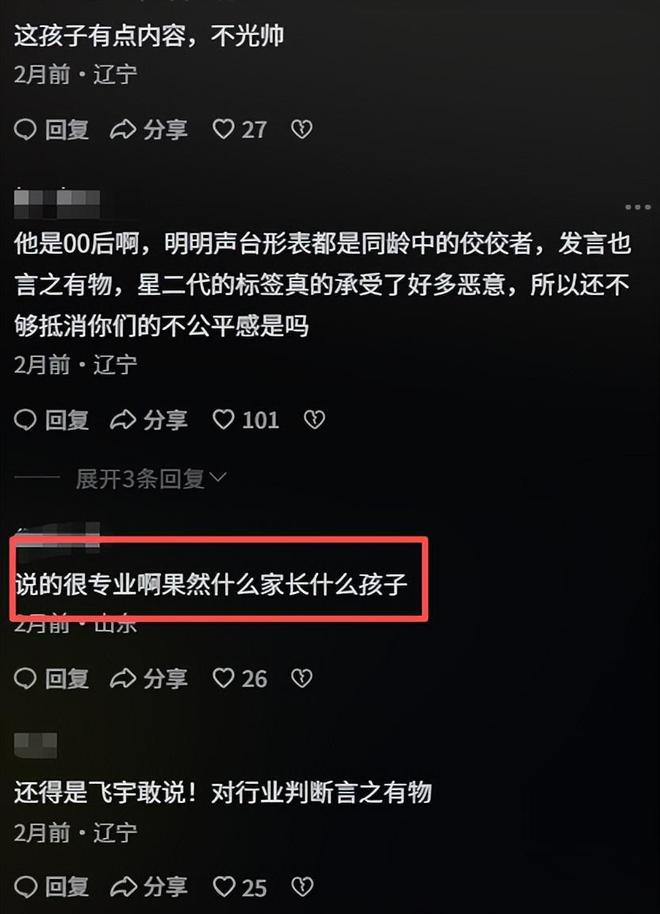Viewport: 660px width, 914px height.
Task: Dislike the comment with 26 likes
Action: tap(301, 679)
